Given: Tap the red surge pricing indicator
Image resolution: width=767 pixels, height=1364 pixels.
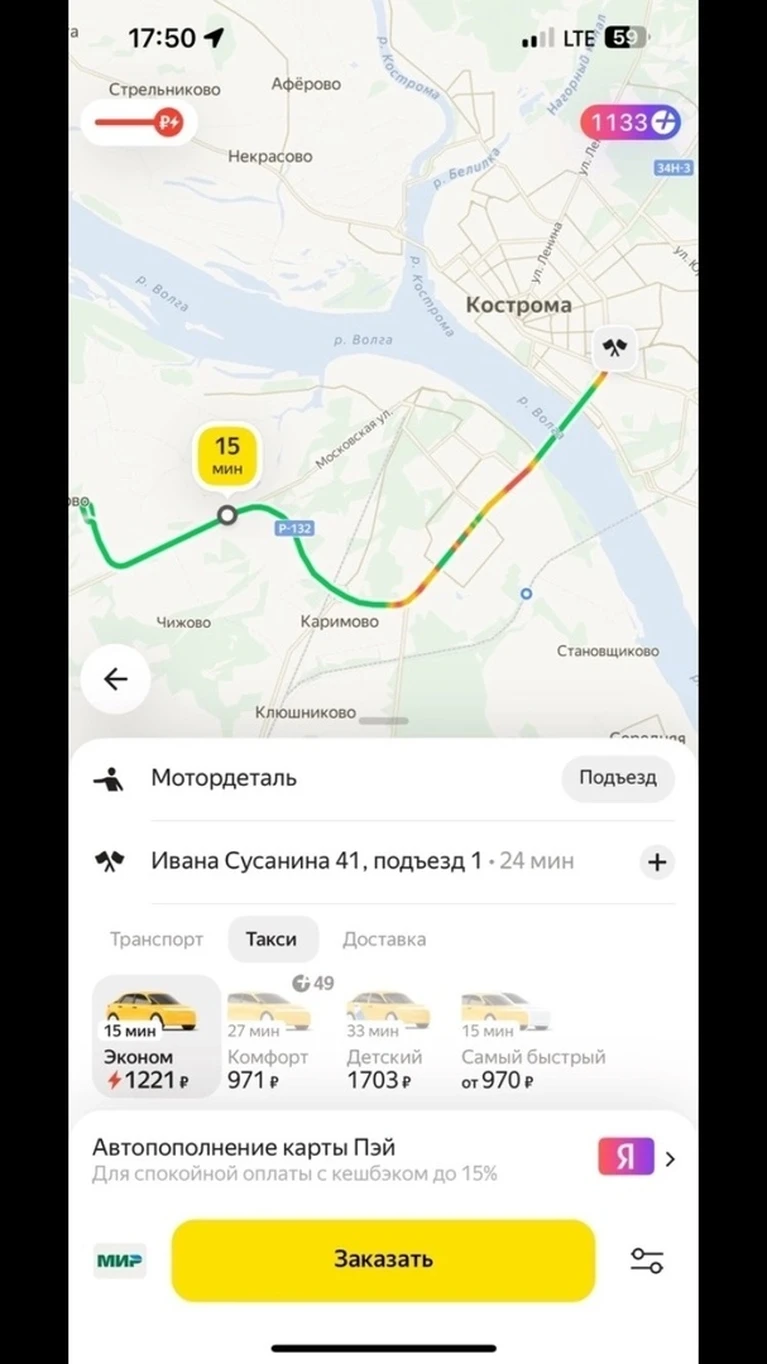Looking at the screenshot, I should [x=139, y=124].
